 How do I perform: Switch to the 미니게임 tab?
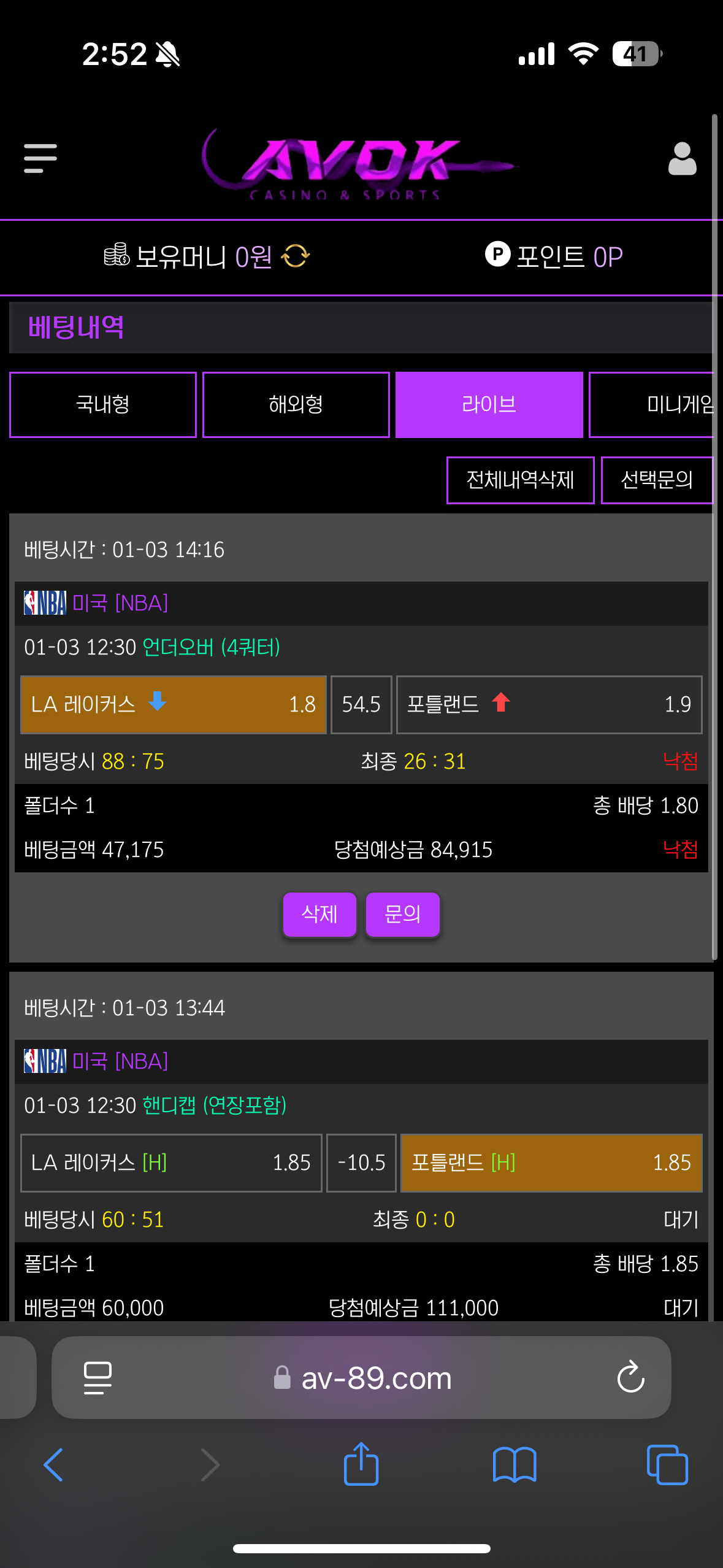click(x=653, y=405)
